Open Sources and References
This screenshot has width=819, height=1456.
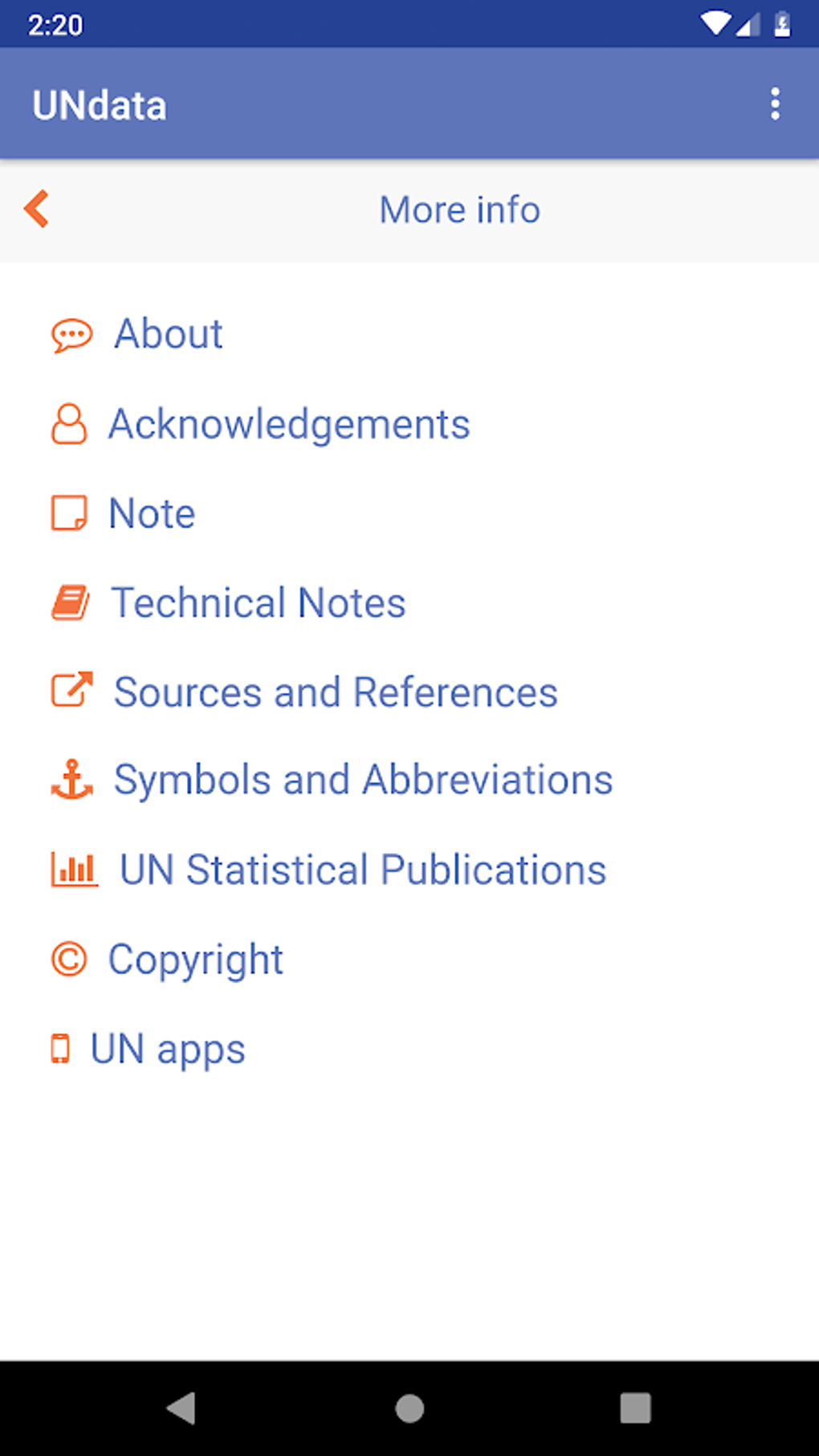[335, 692]
